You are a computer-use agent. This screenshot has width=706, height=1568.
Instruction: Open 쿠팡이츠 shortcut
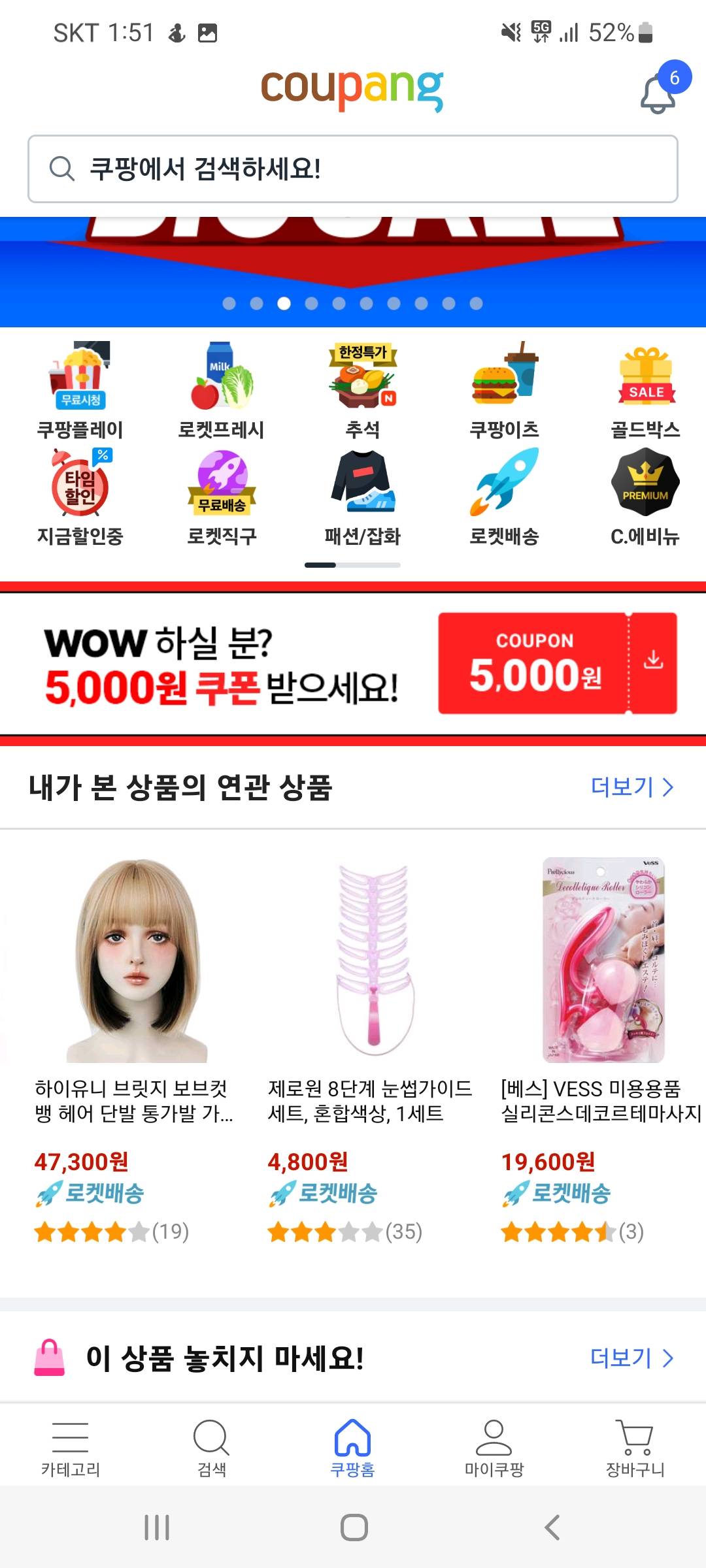coord(504,390)
